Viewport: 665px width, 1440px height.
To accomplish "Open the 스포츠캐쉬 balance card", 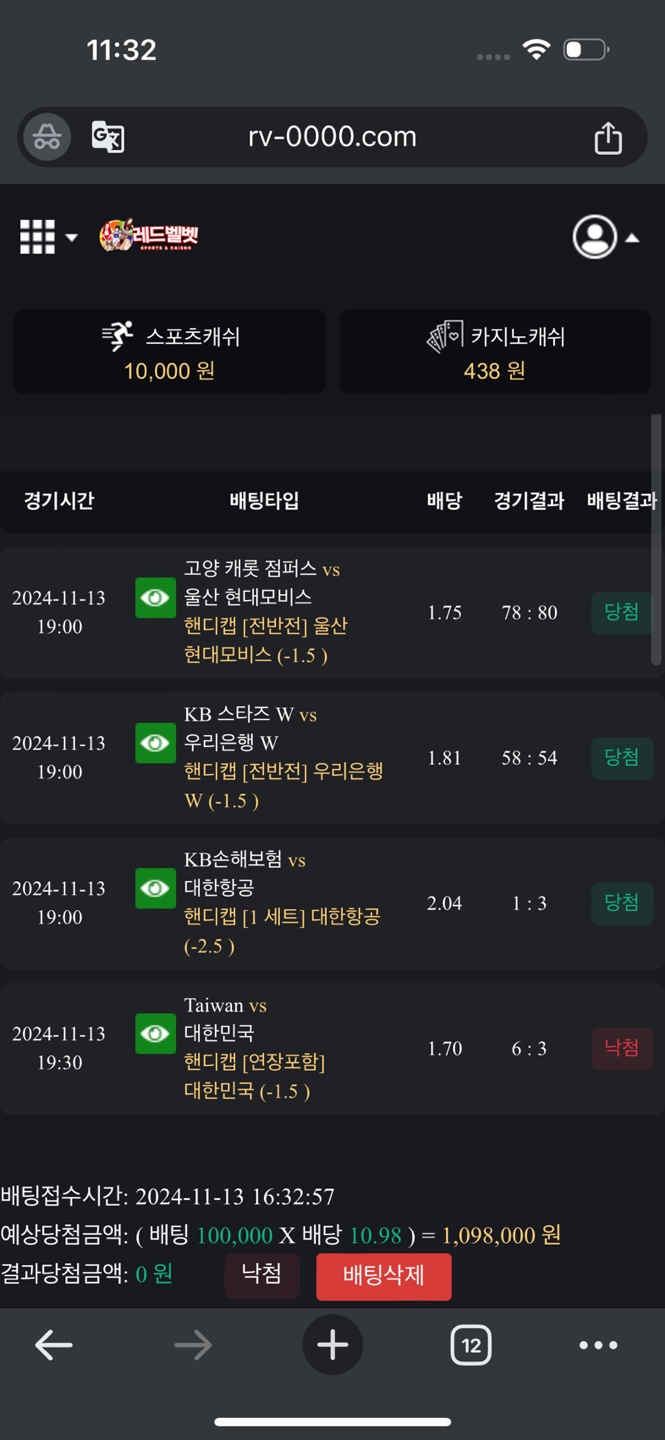I will pos(169,352).
